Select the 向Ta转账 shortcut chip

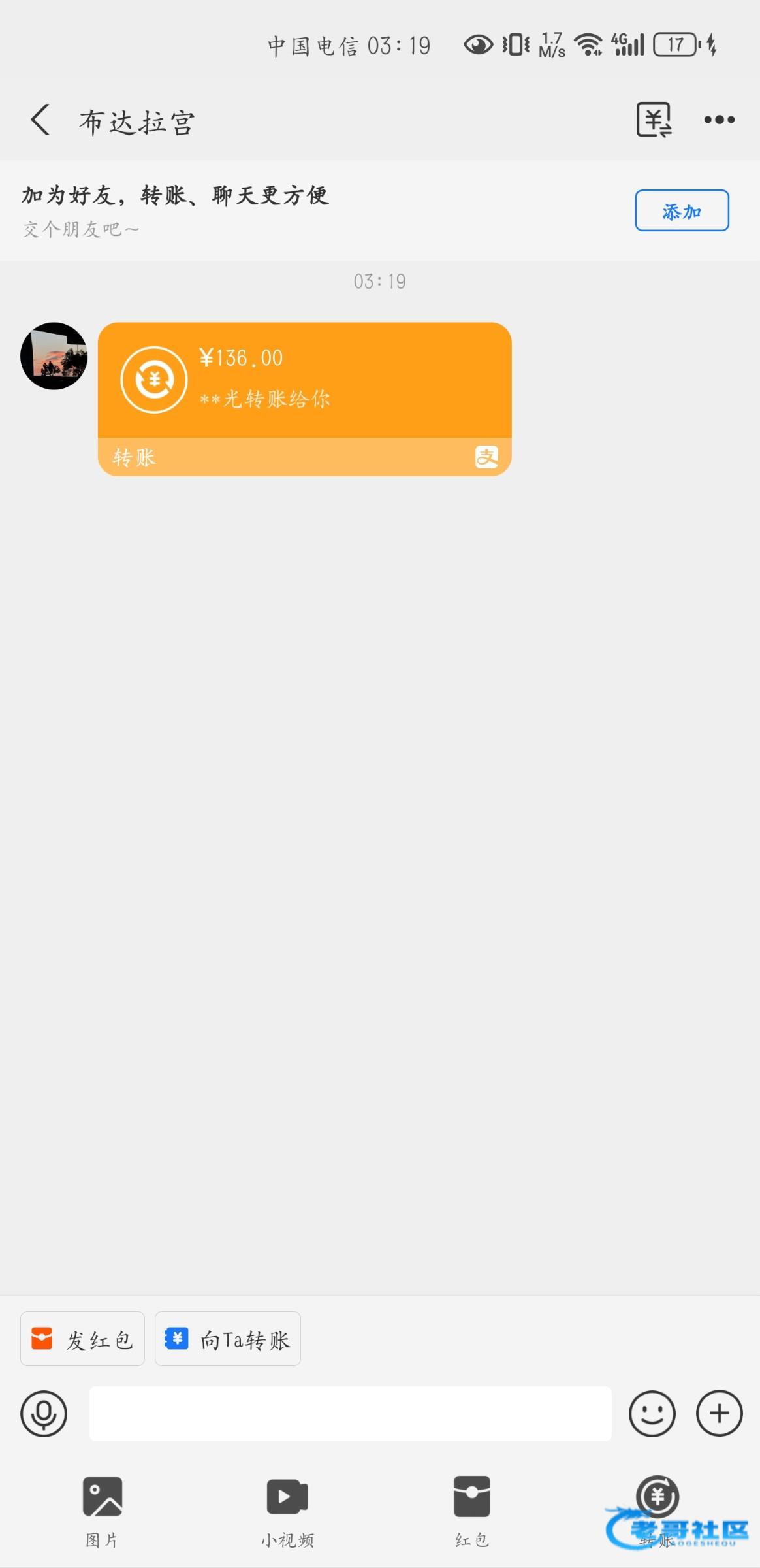coord(227,1339)
